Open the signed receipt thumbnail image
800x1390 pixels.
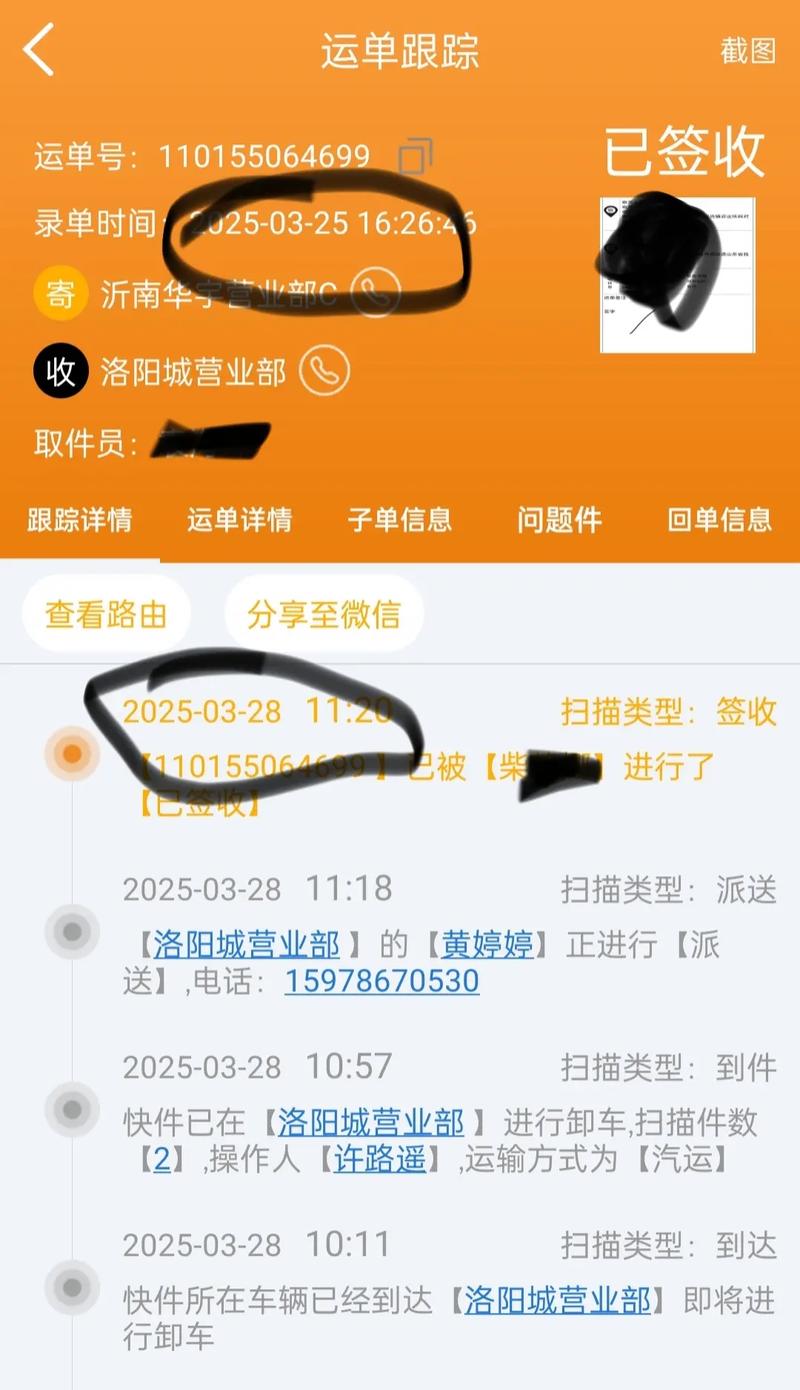pyautogui.click(x=677, y=275)
